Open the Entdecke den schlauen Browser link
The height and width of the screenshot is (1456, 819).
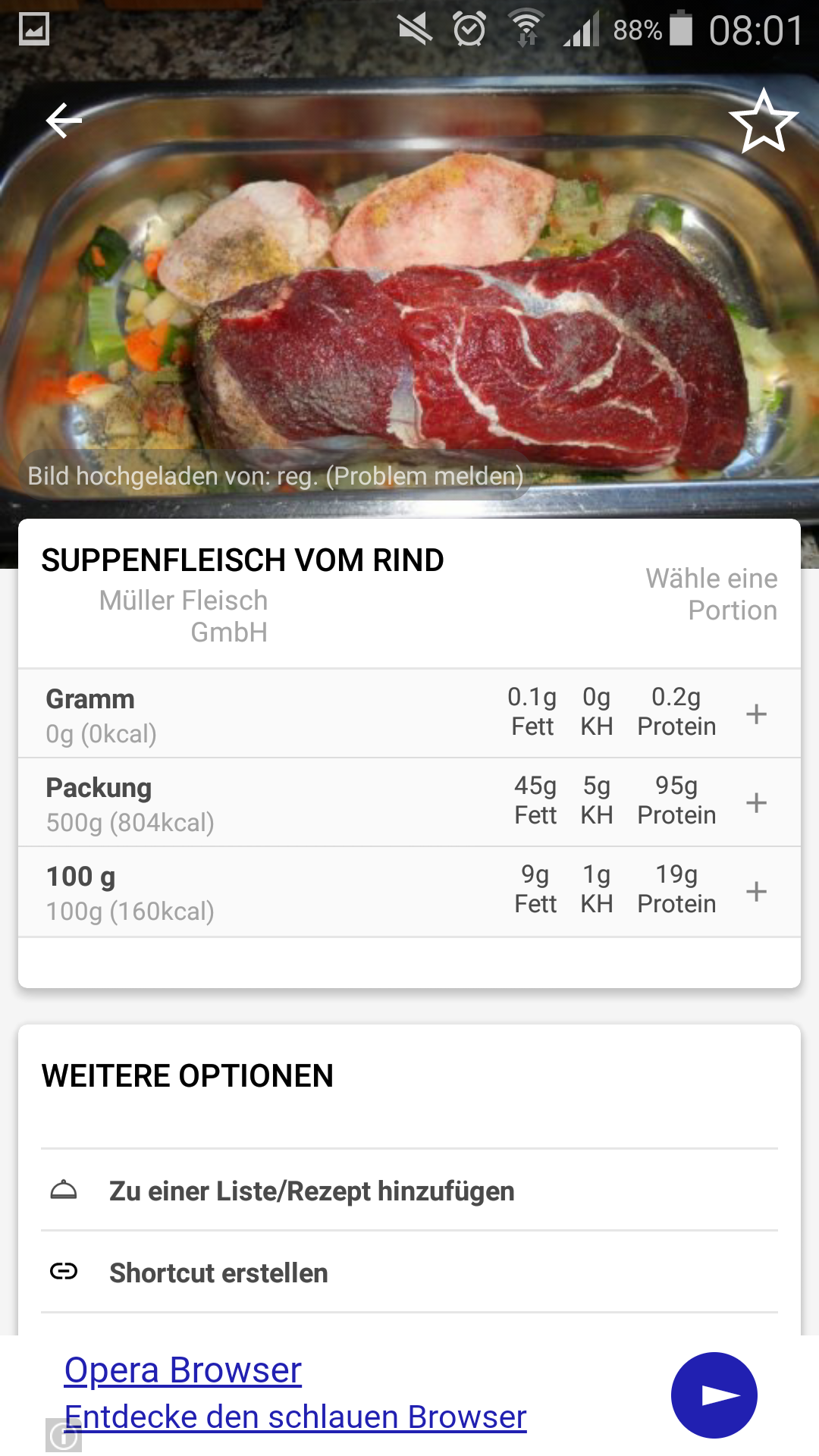click(296, 1417)
